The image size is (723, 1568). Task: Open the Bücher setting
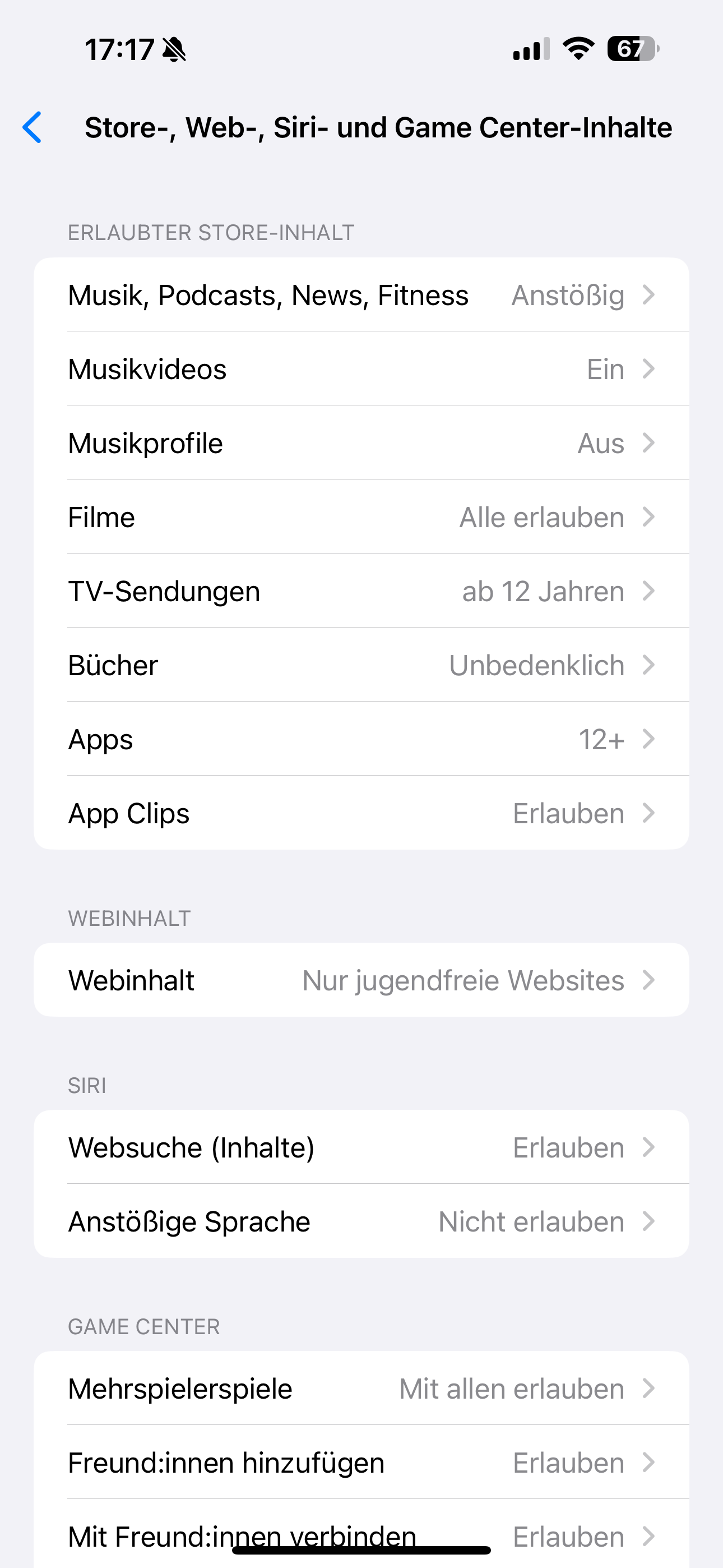point(361,665)
